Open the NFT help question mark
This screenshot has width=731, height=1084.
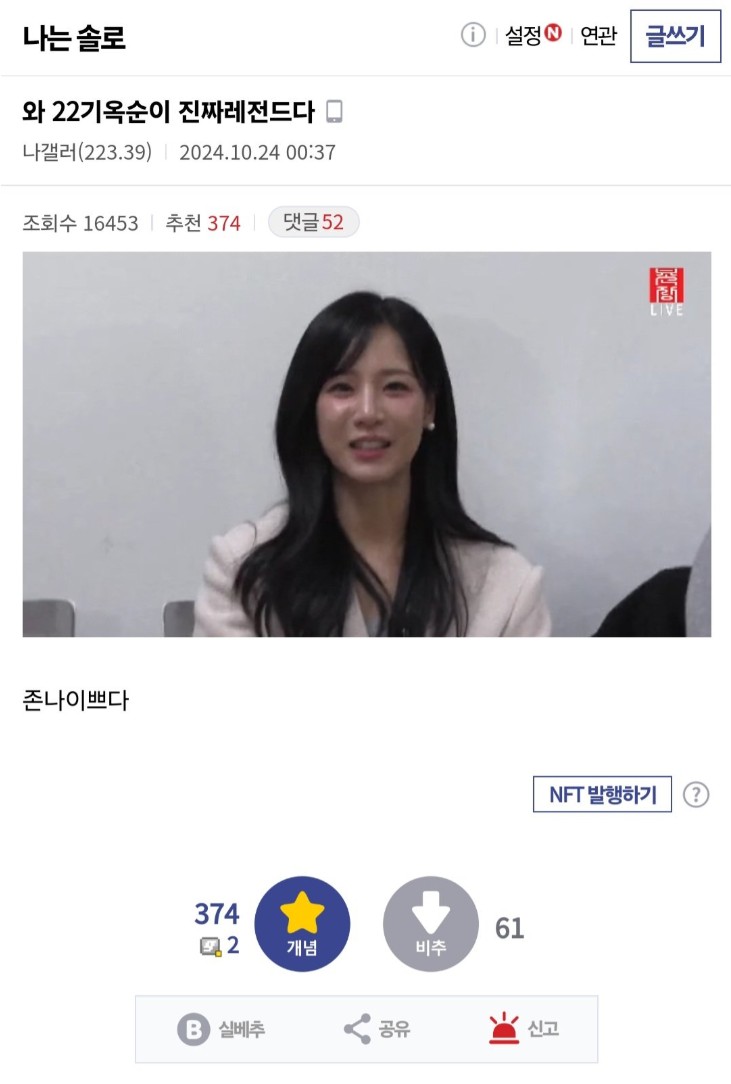click(x=696, y=795)
